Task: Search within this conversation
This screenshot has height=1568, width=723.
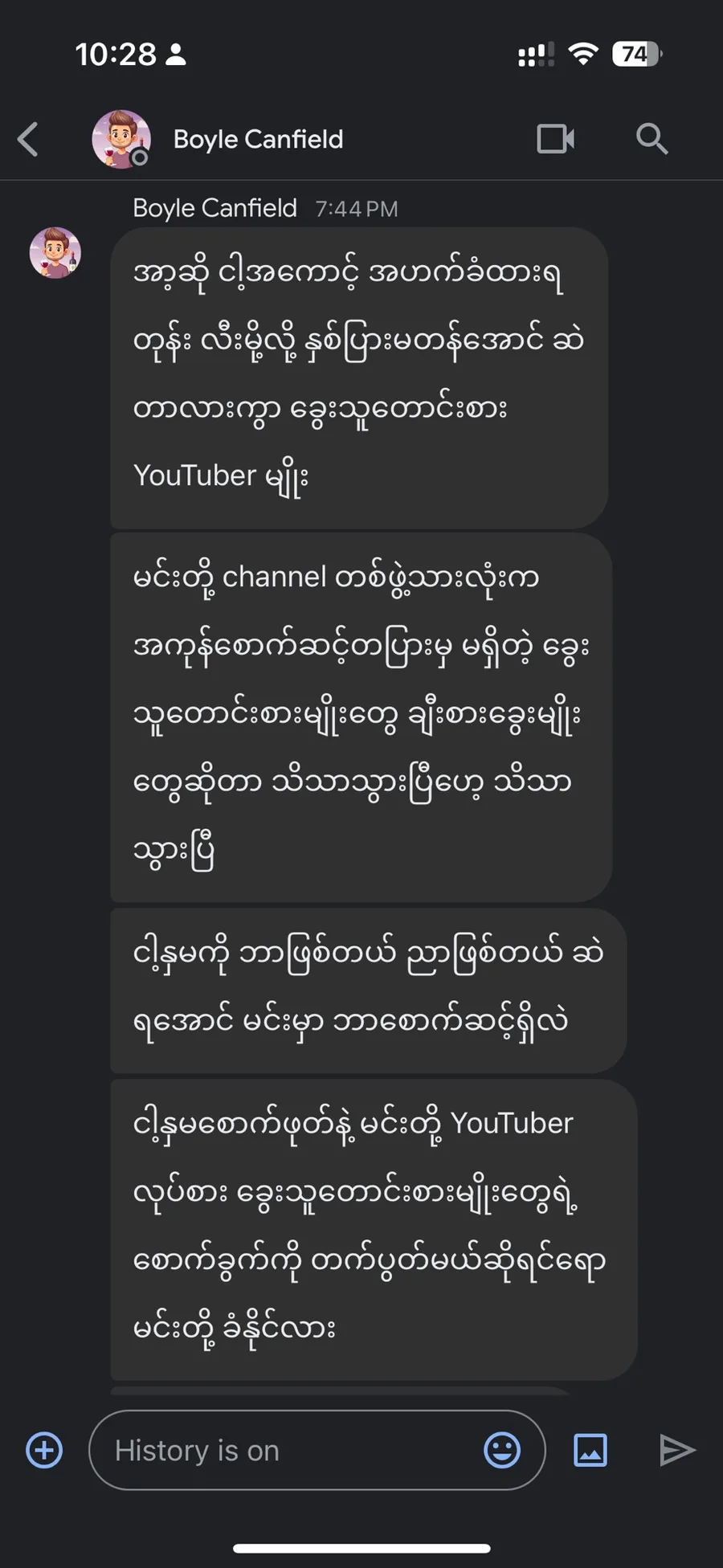Action: pos(652,139)
